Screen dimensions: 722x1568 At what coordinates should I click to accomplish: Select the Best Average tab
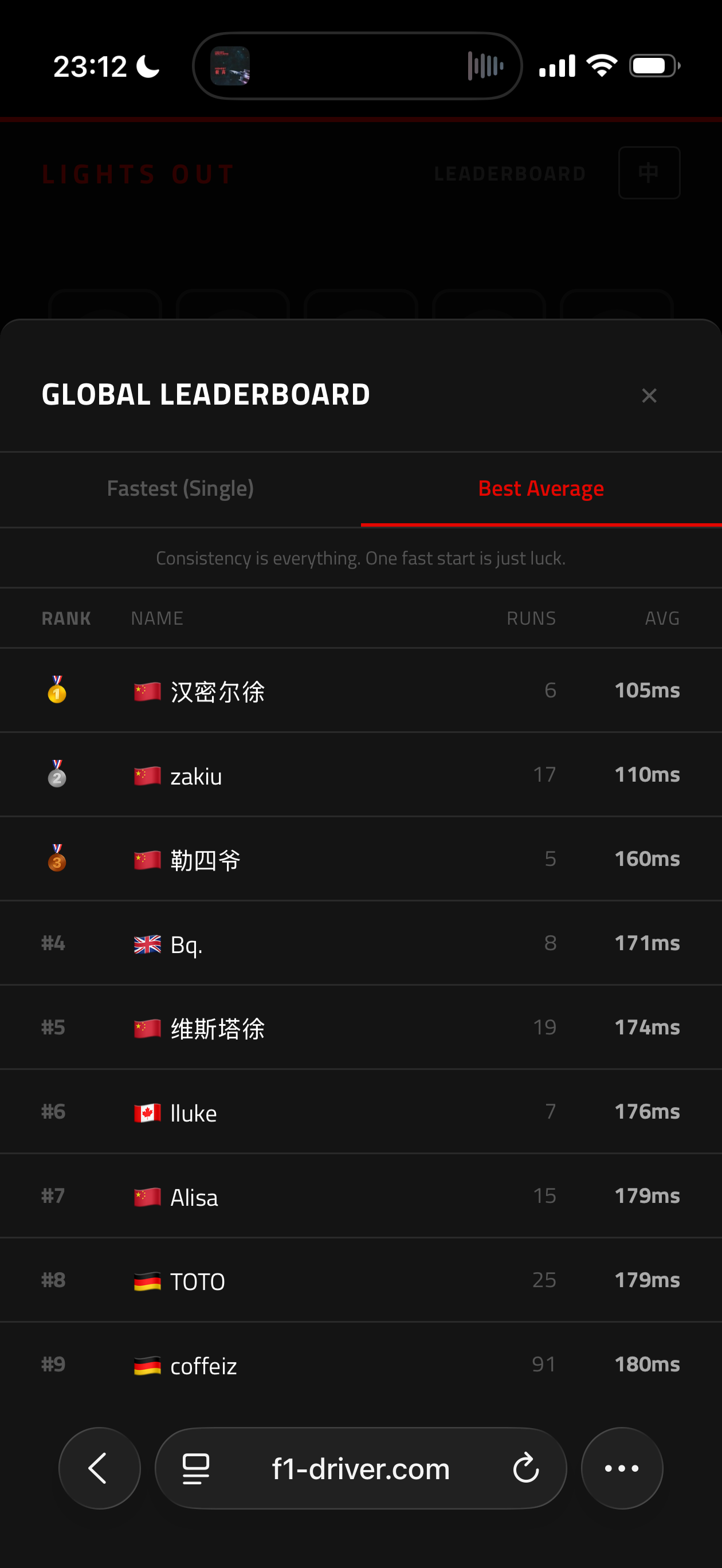[x=540, y=489]
